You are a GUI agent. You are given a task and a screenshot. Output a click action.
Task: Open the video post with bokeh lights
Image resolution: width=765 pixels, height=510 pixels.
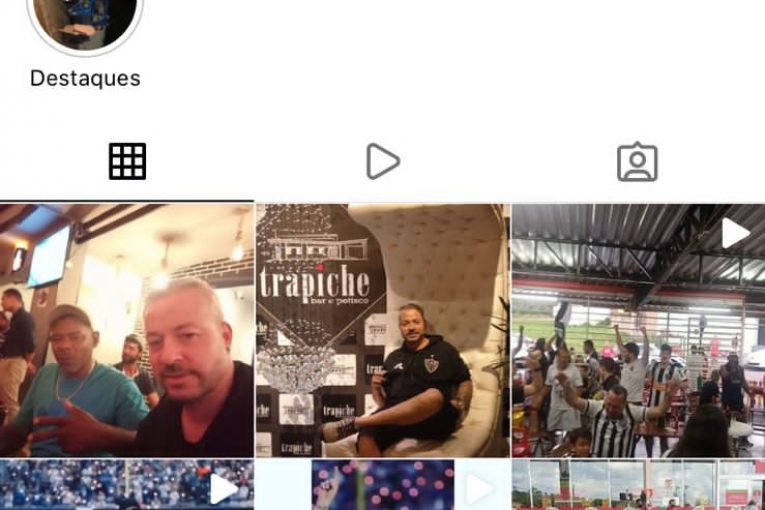(382, 486)
